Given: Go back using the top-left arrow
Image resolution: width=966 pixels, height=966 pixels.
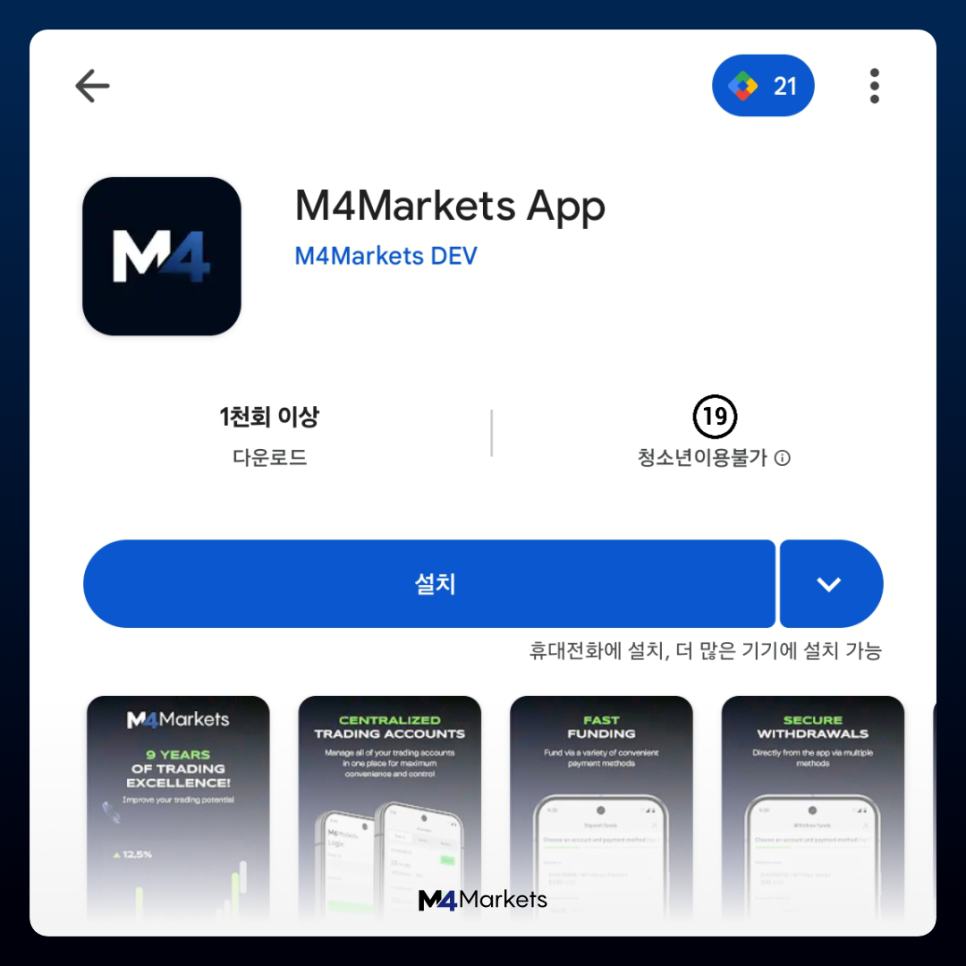Looking at the screenshot, I should (92, 86).
